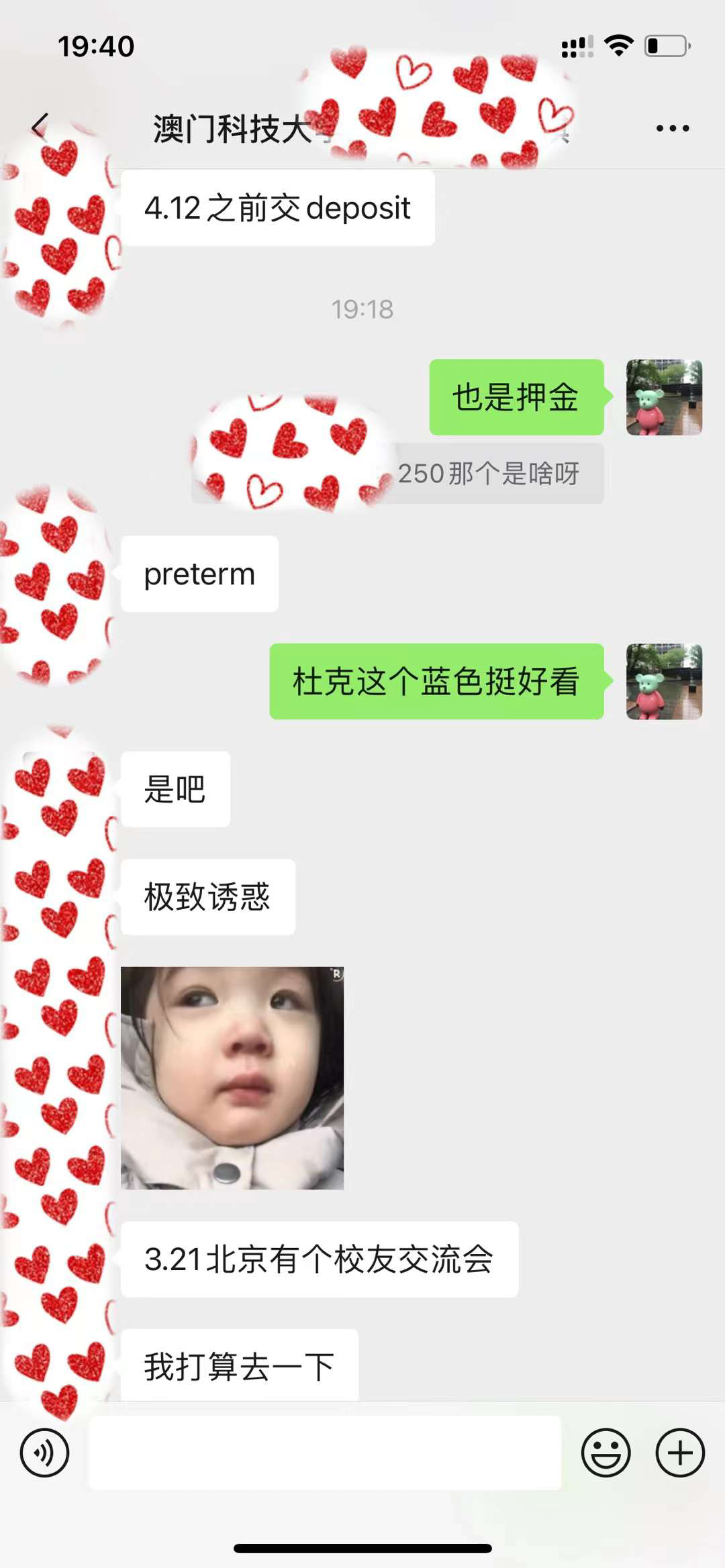The width and height of the screenshot is (725, 1568).
Task: Focus the message text field
Action: click(325, 1453)
